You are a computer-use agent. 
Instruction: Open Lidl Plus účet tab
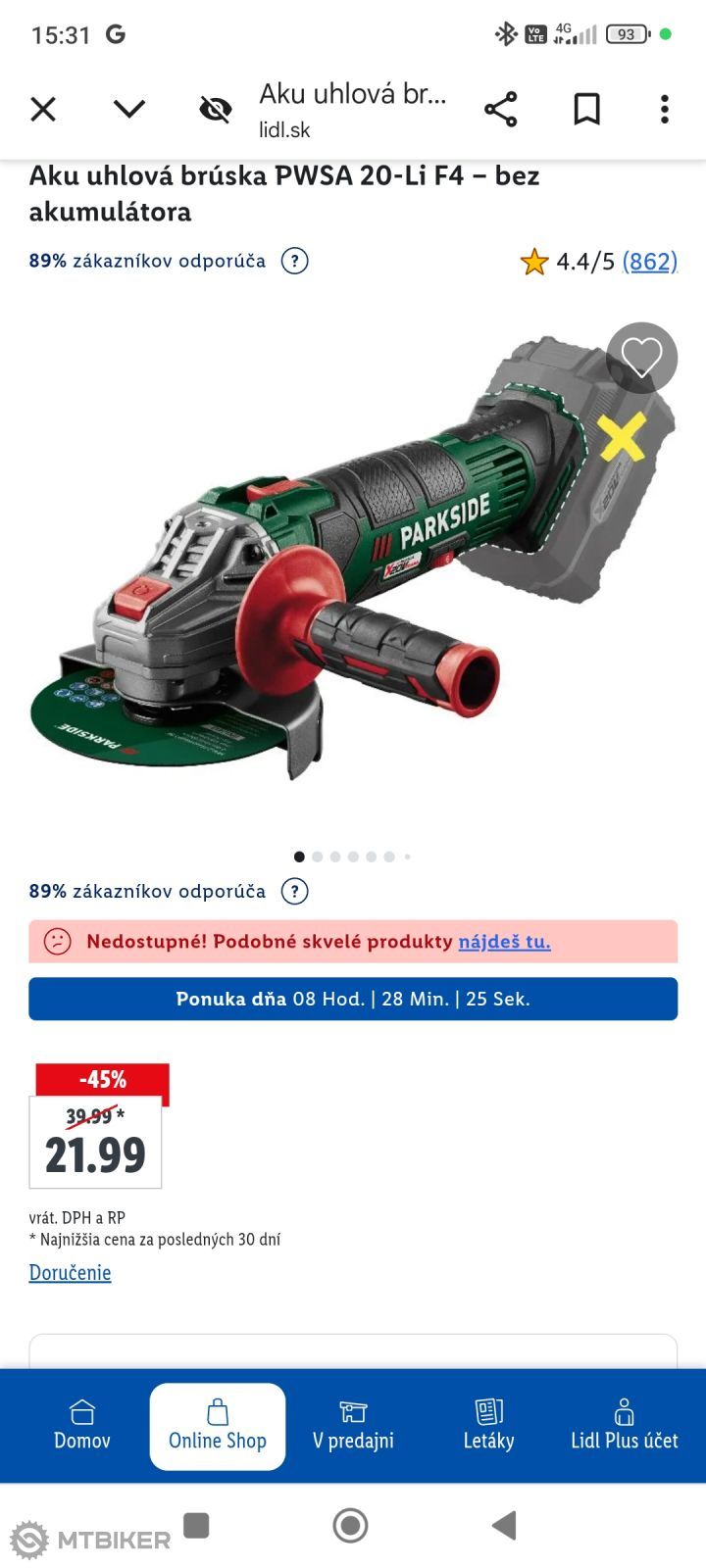point(624,1426)
